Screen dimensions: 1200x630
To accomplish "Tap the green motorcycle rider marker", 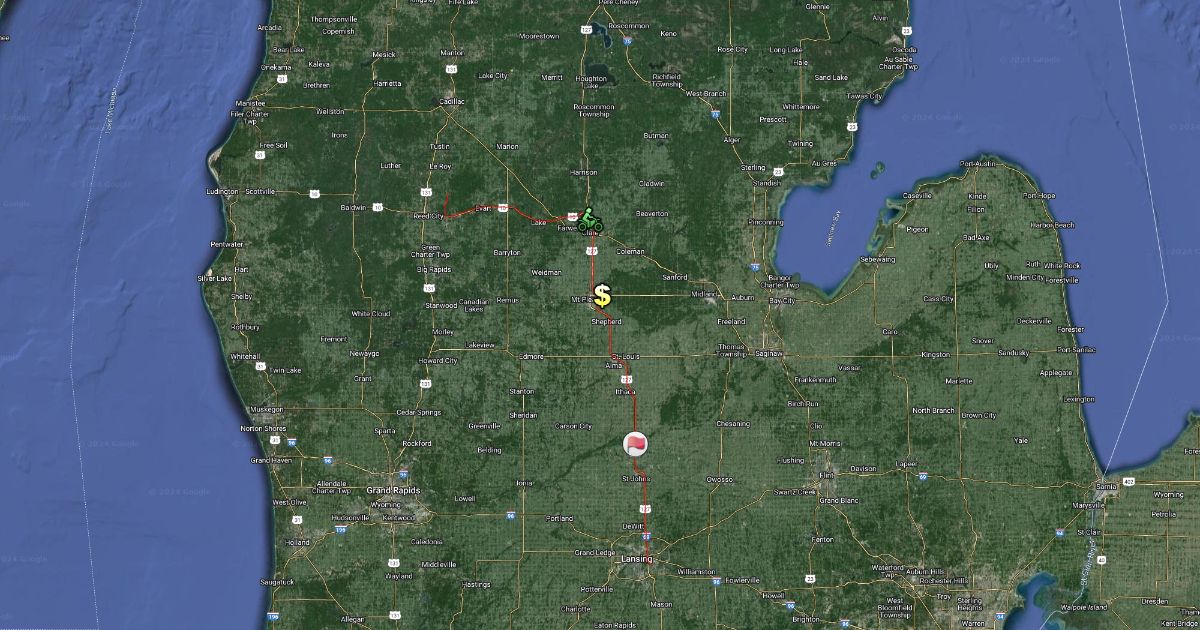I will click(x=589, y=219).
